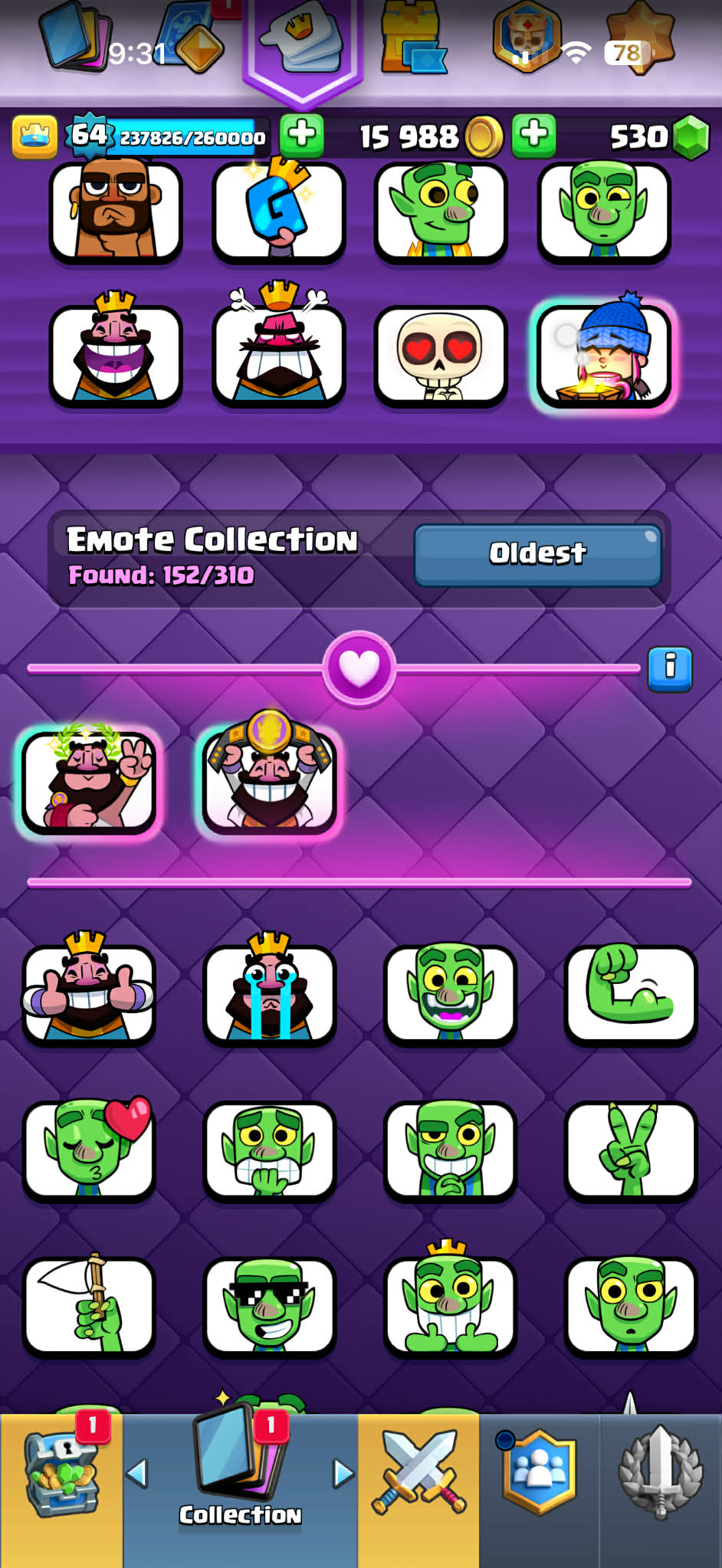The image size is (722, 1568).
Task: Change the sort order with Oldest button
Action: (x=537, y=555)
